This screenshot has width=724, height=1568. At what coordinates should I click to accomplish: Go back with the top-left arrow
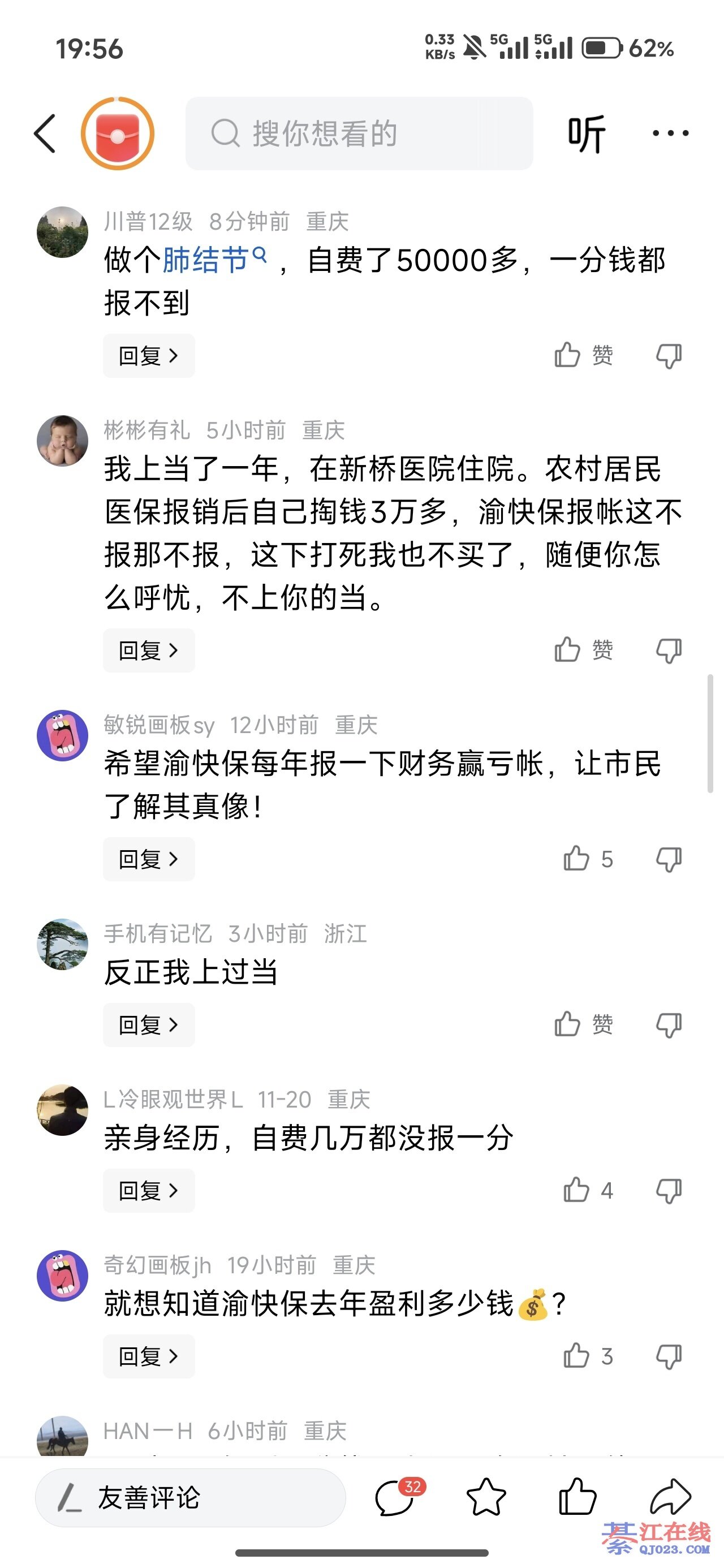pyautogui.click(x=45, y=133)
